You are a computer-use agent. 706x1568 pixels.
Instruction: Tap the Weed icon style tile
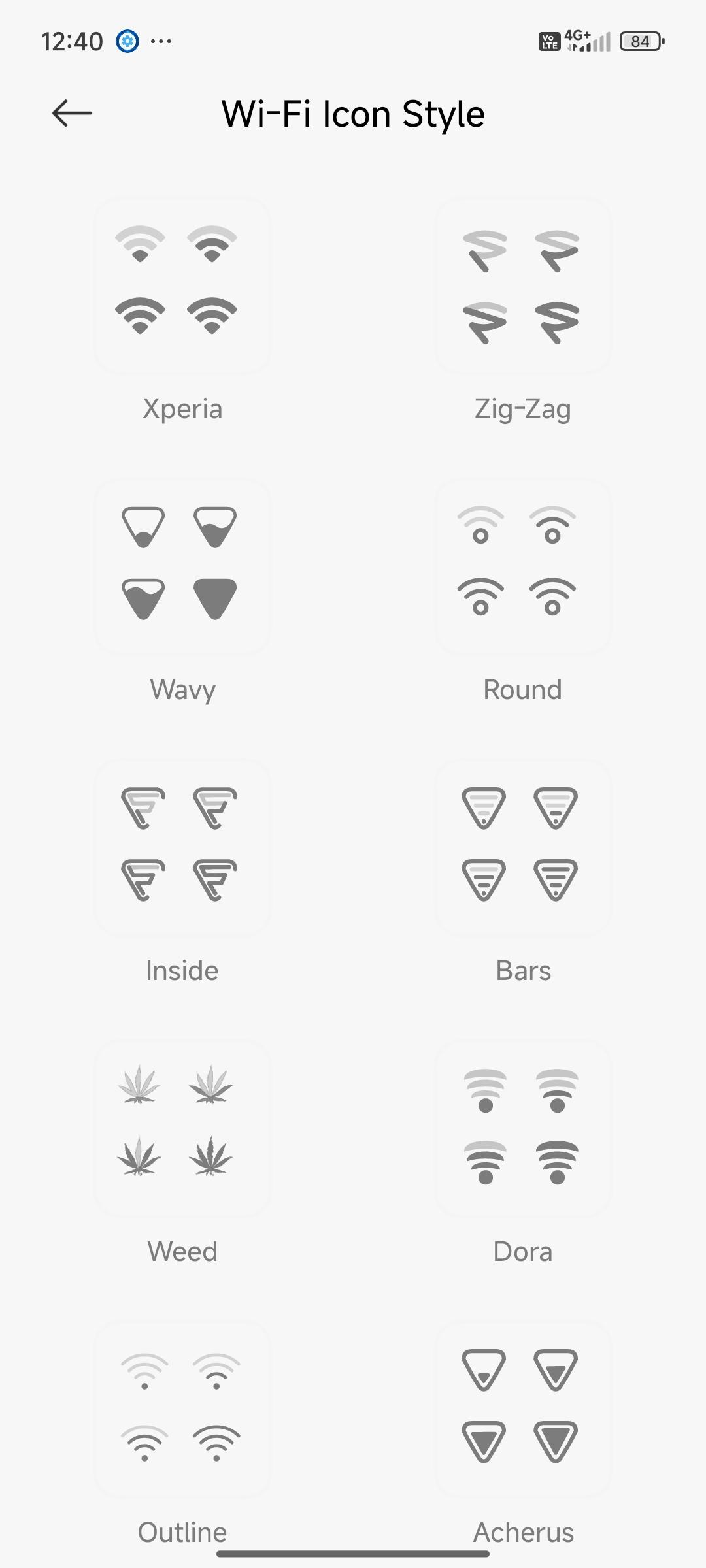click(182, 1128)
